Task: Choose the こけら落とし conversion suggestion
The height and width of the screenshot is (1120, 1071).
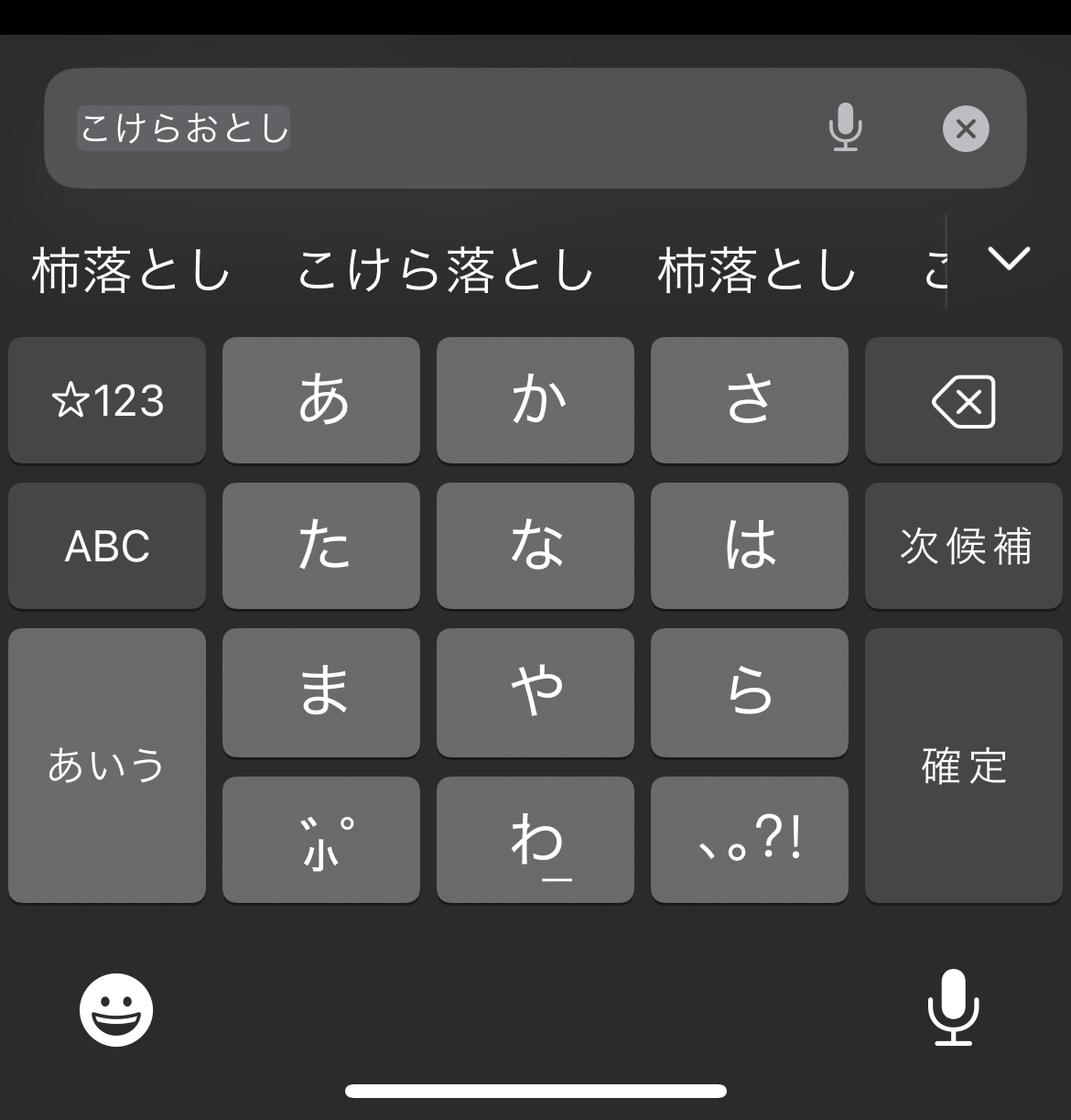Action: [445, 271]
